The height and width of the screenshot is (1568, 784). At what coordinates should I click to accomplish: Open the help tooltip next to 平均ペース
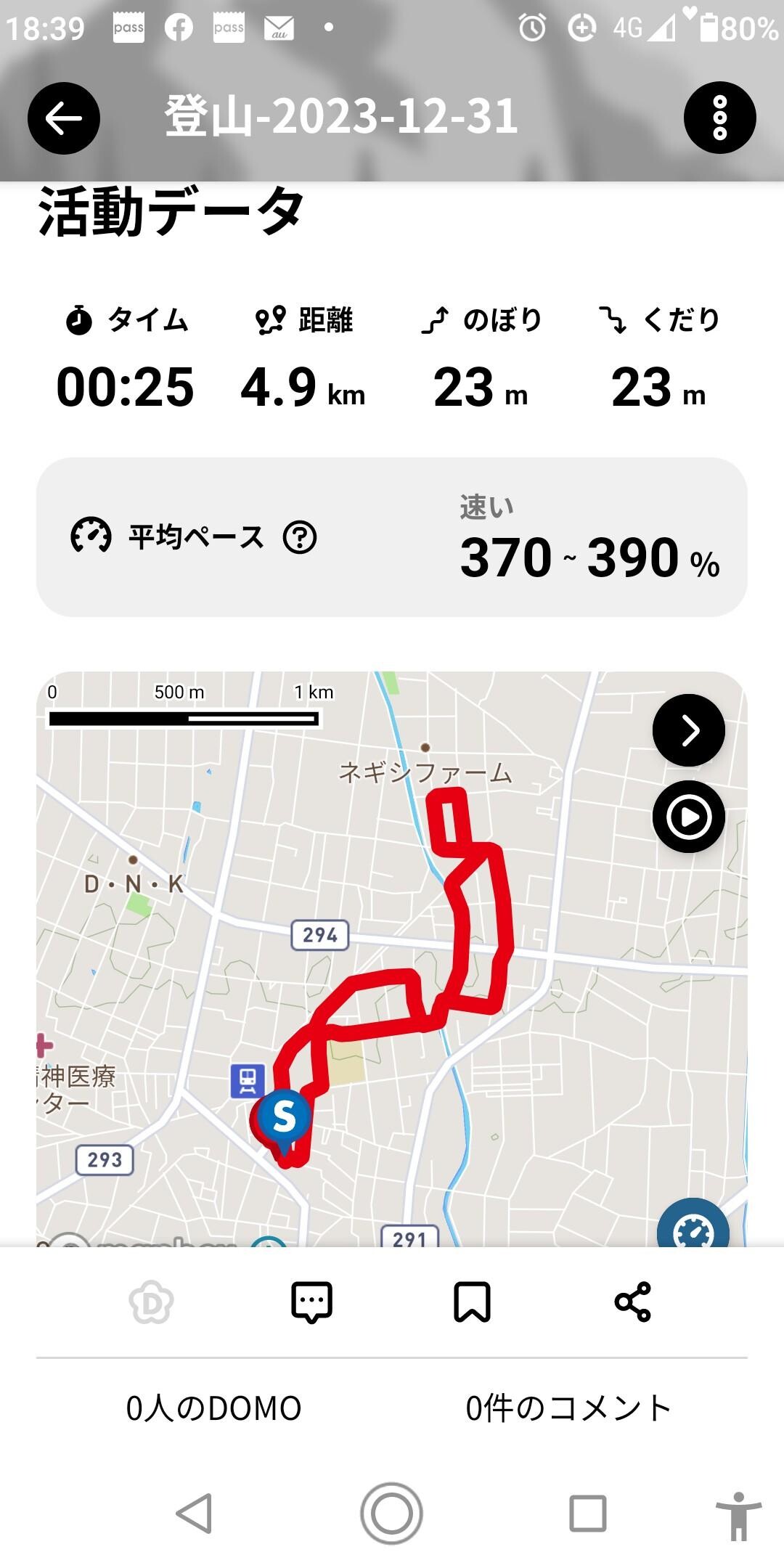pos(301,539)
